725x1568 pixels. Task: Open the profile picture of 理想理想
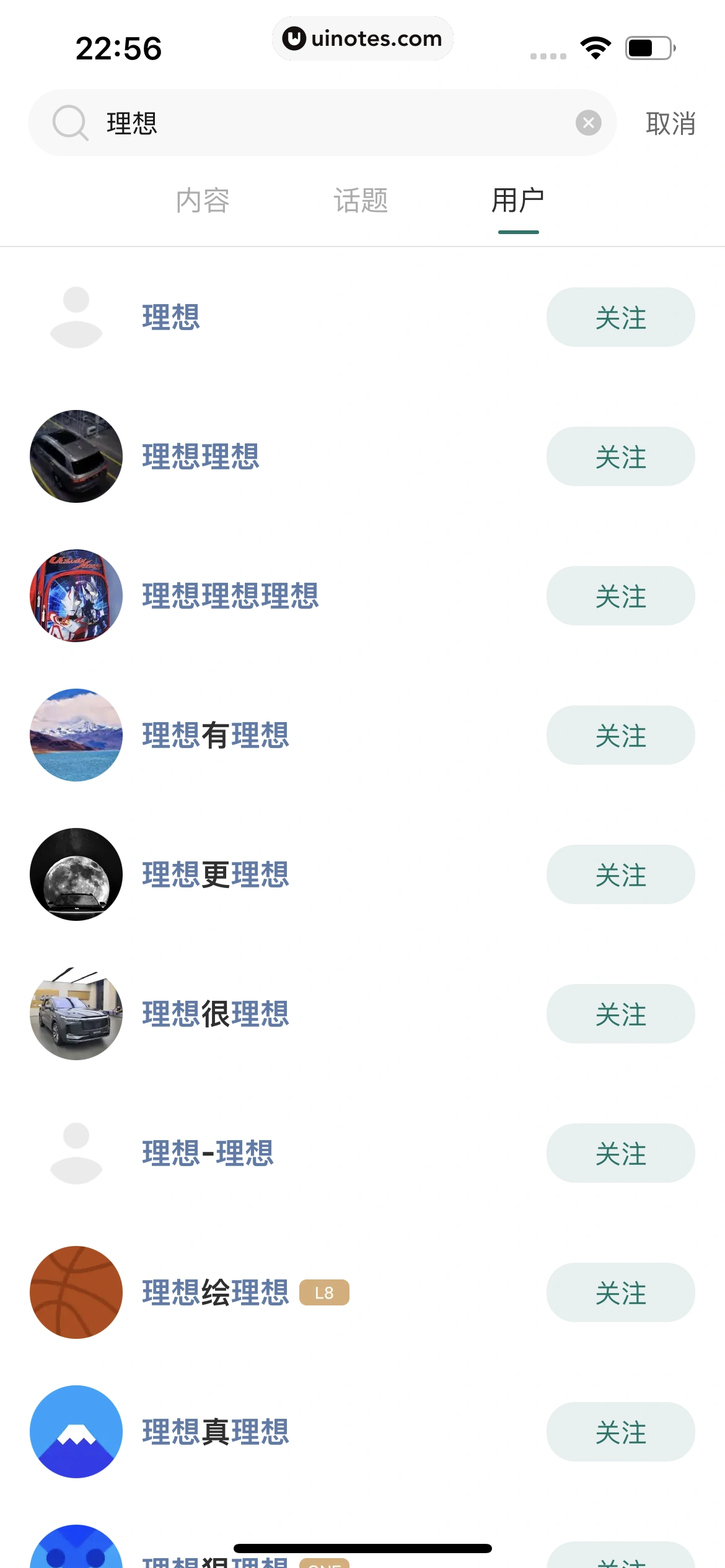pyautogui.click(x=76, y=456)
